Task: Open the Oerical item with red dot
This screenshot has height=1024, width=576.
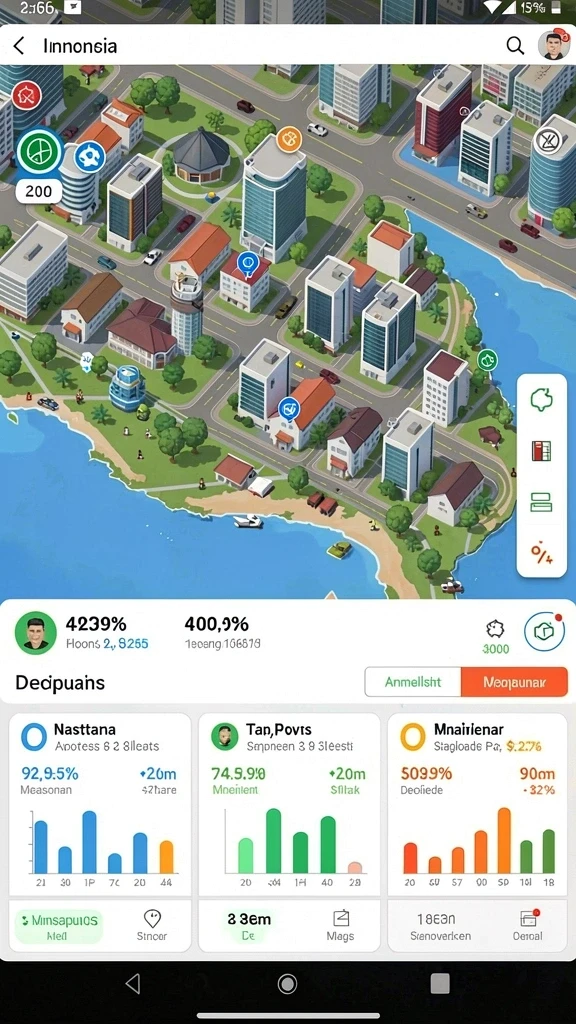Action: (x=528, y=926)
